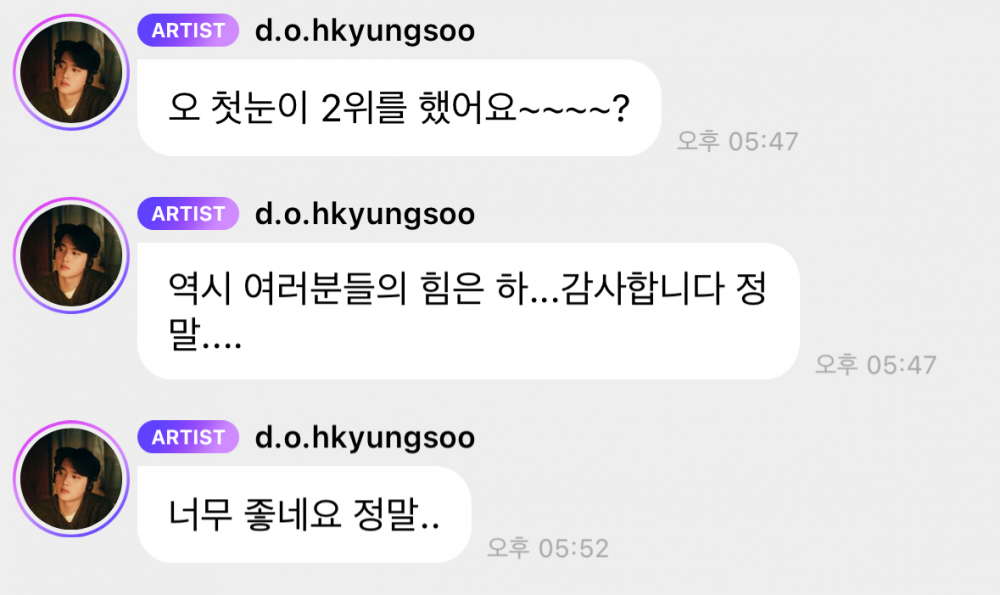View profile photo beside 너무 좋네요 message
1000x595 pixels.
click(71, 478)
